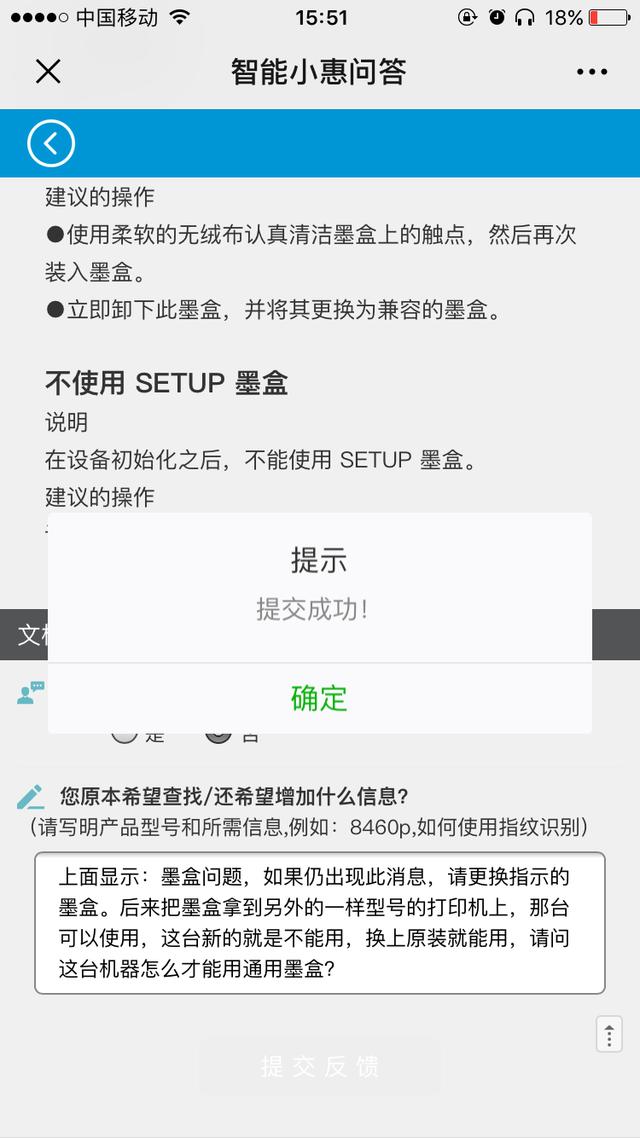Tap the feedback text box

(319, 923)
